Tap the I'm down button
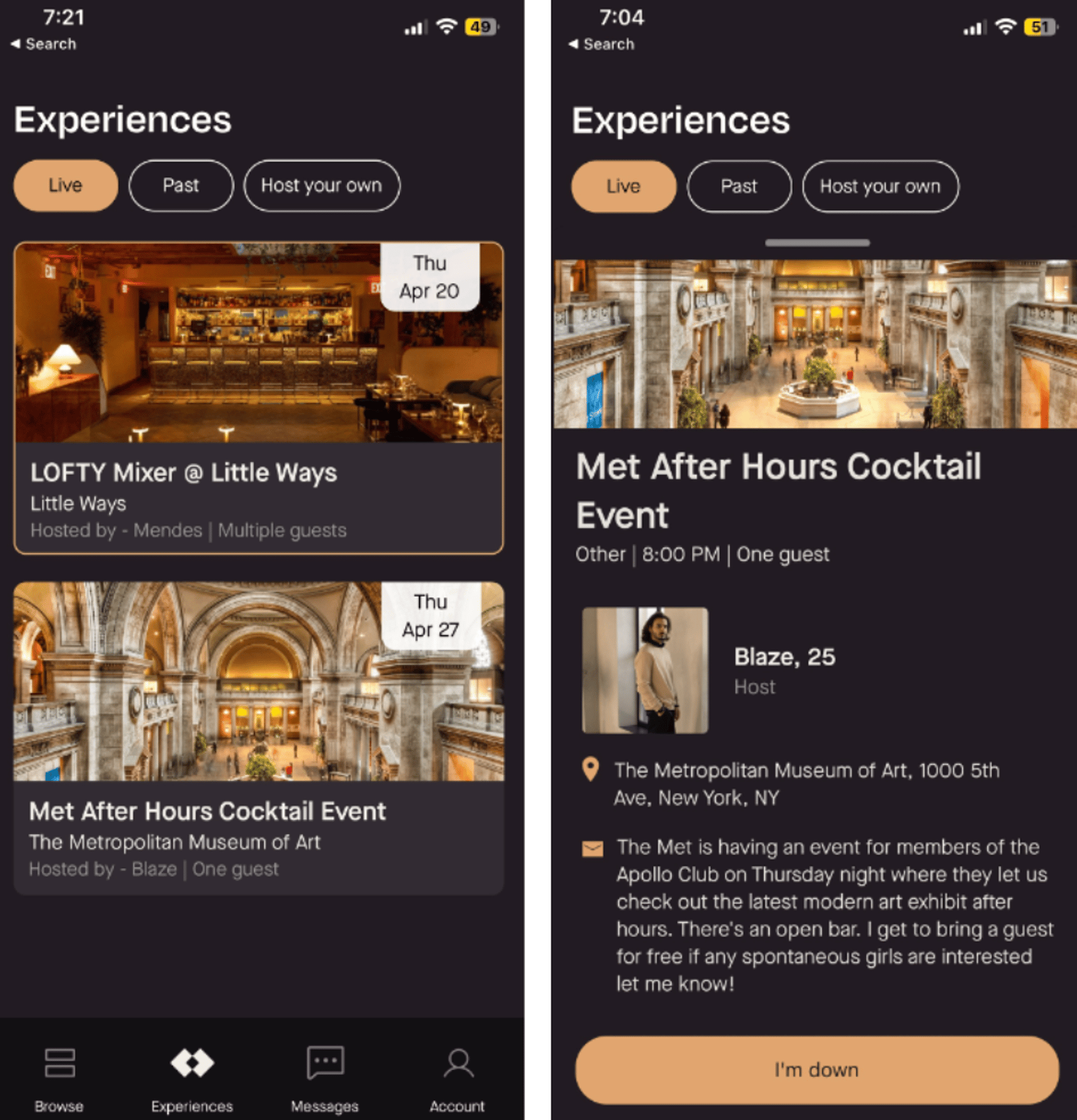The height and width of the screenshot is (1120, 1077). [817, 1070]
